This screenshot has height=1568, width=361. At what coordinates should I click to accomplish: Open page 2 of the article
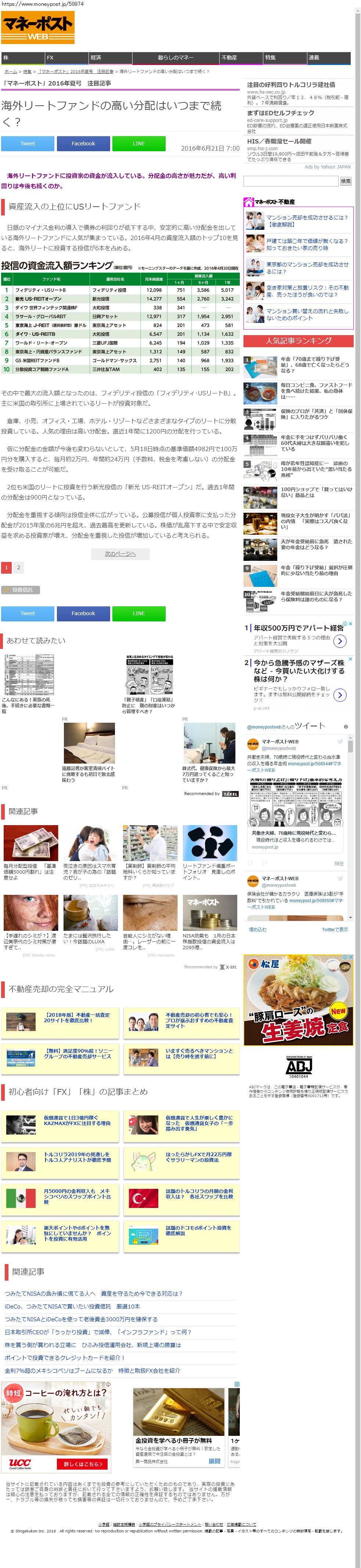click(x=18, y=567)
